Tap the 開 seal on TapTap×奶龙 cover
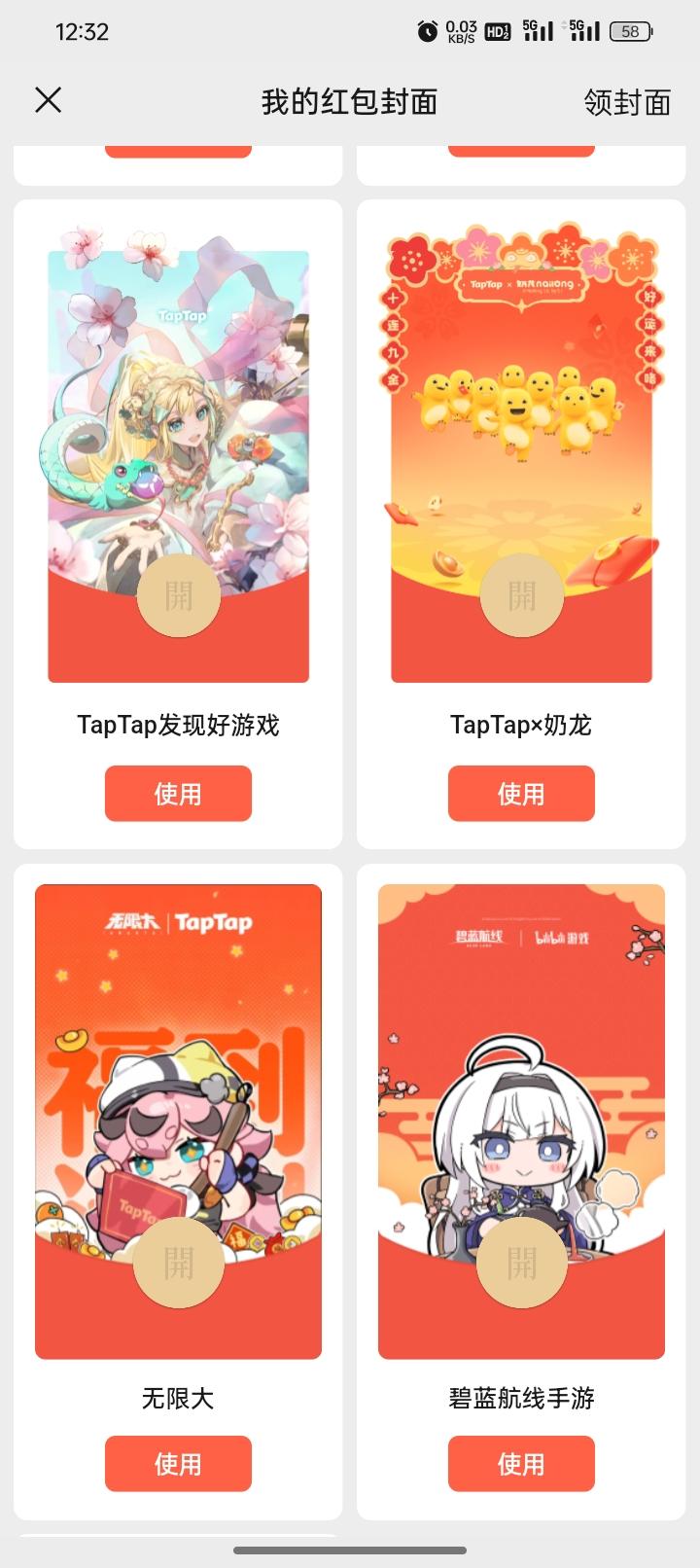700x1568 pixels. 521,596
